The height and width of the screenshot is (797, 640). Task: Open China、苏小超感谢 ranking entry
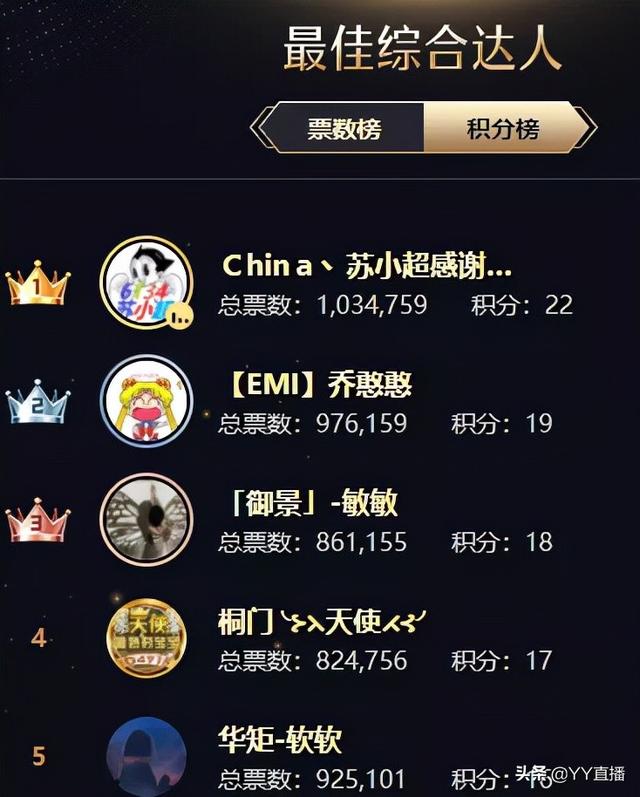click(x=365, y=267)
